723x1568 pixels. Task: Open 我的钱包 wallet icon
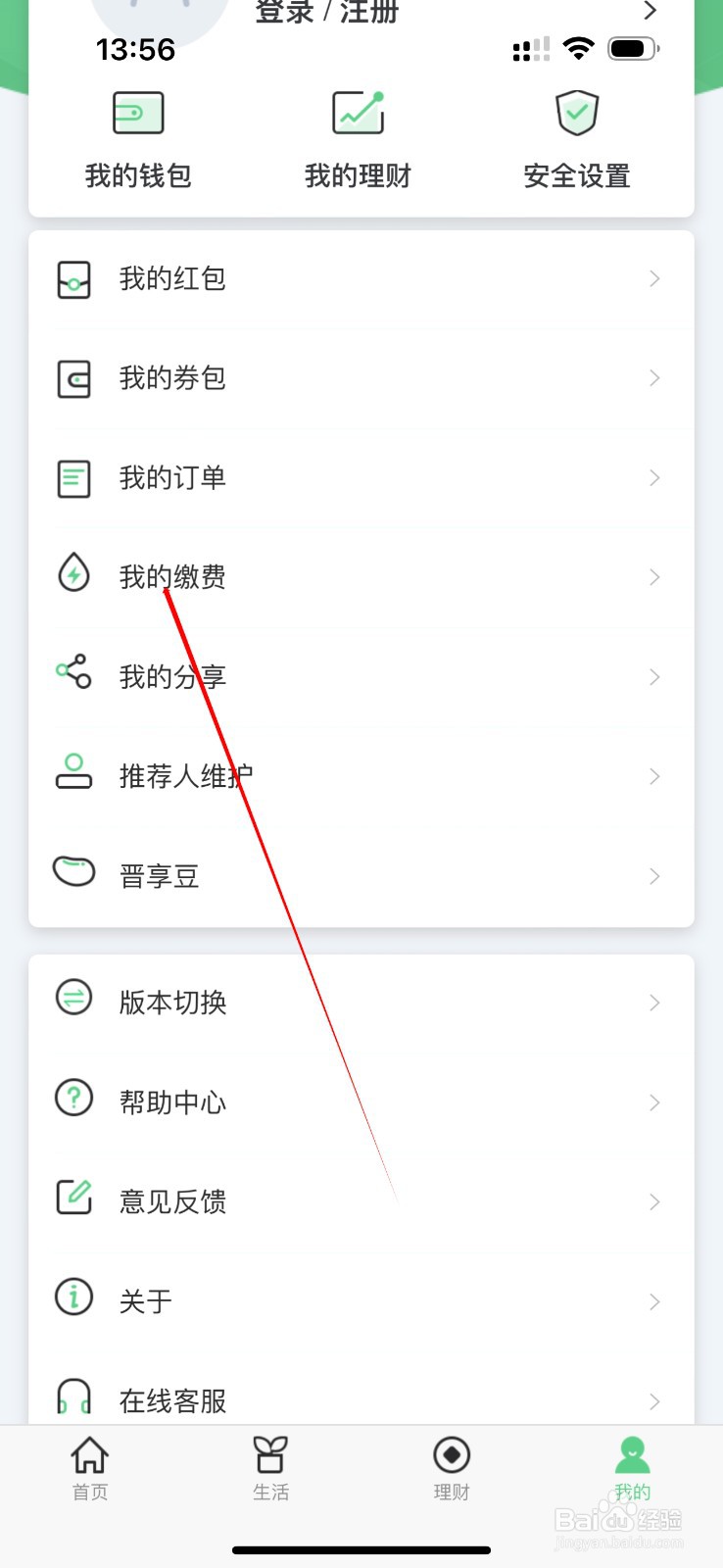(x=136, y=113)
